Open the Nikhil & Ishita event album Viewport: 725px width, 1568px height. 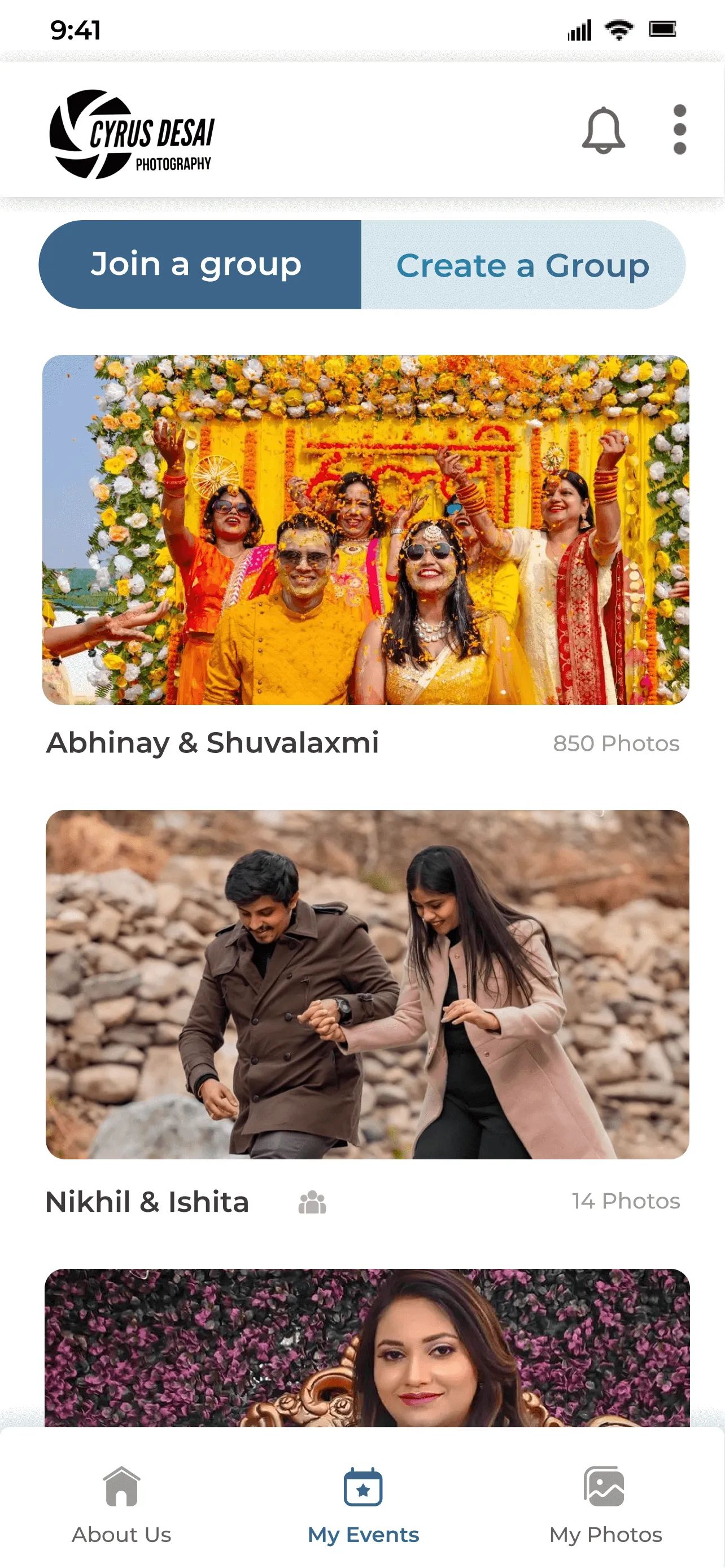(x=367, y=984)
